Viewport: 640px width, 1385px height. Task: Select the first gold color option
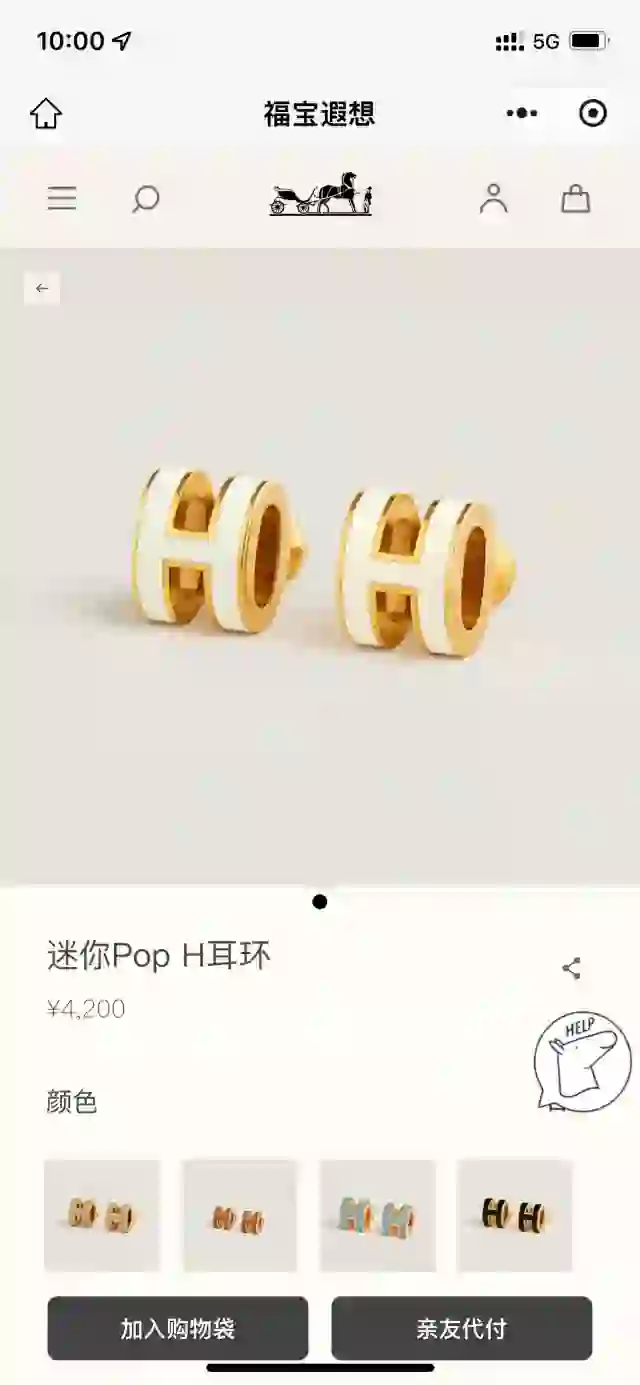pos(102,1215)
